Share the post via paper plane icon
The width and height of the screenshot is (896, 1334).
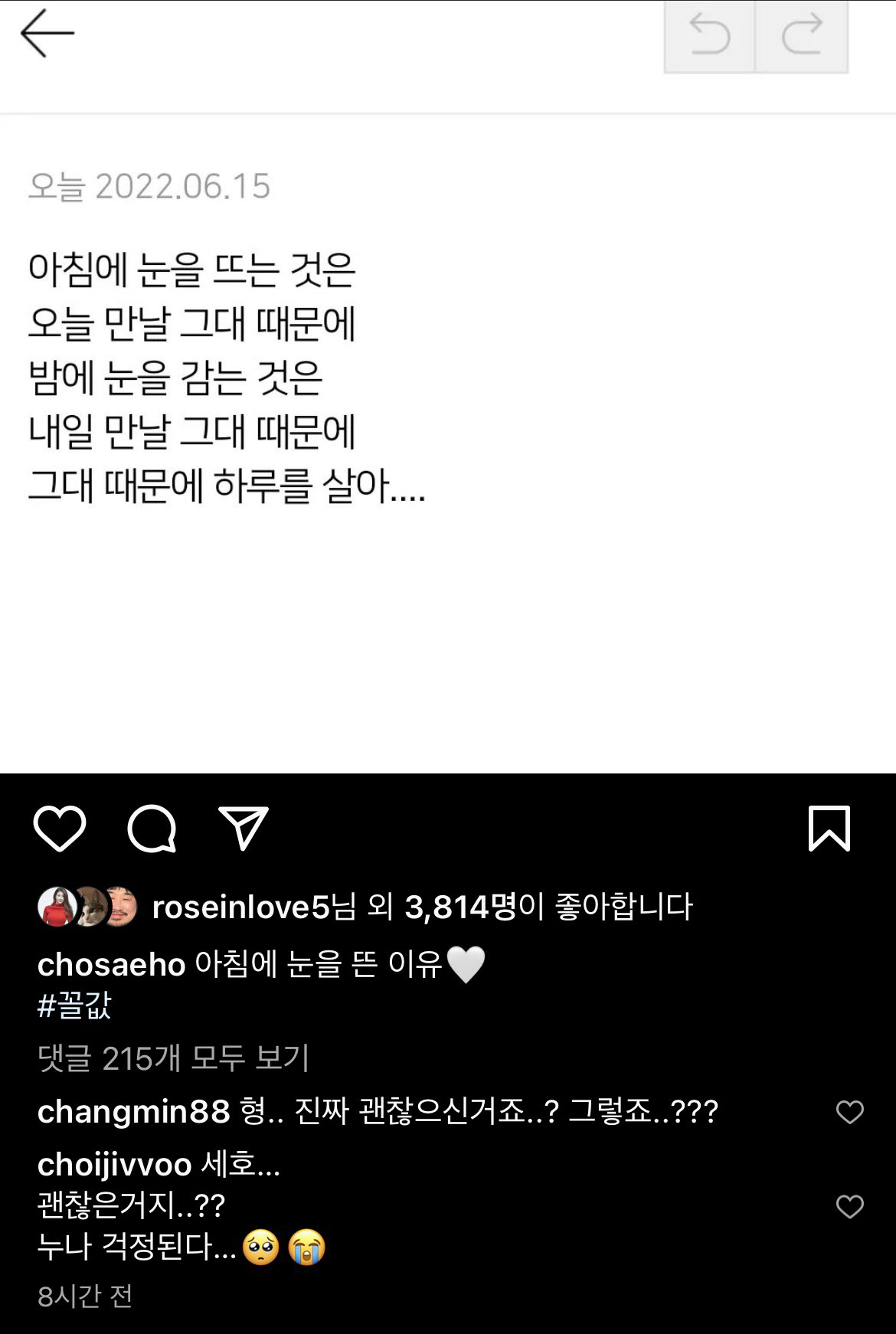(x=243, y=828)
